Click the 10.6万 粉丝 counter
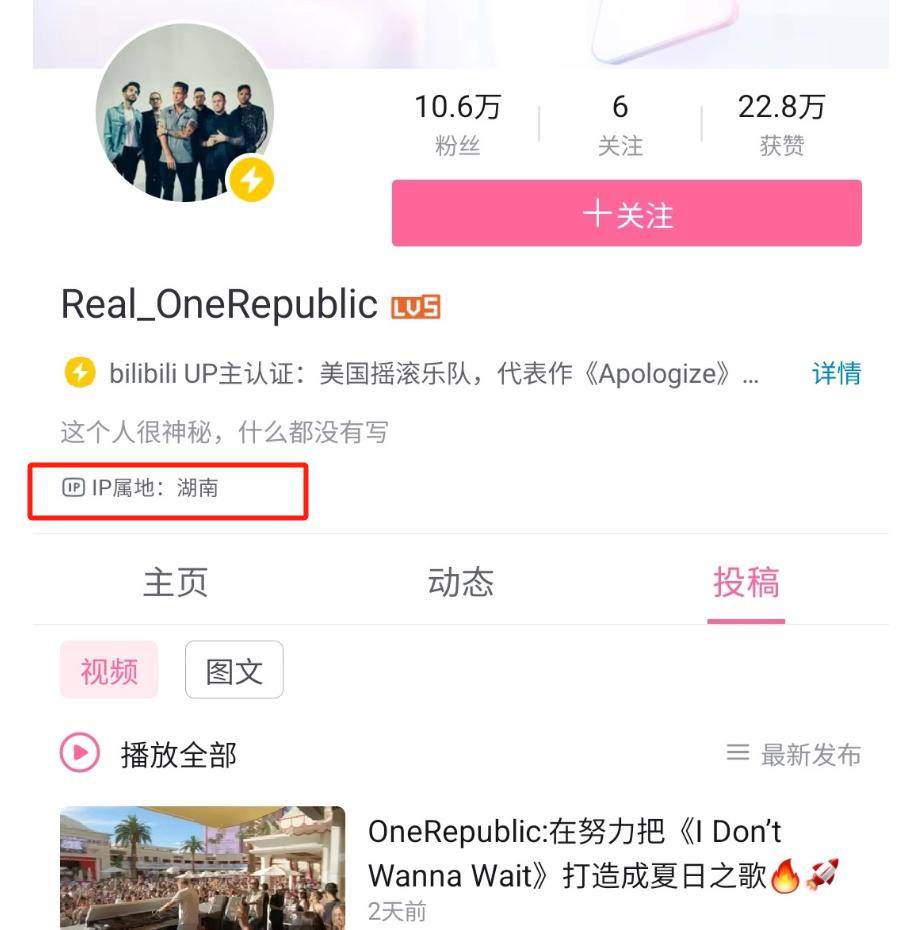Image resolution: width=921 pixels, height=930 pixels. pos(458,122)
